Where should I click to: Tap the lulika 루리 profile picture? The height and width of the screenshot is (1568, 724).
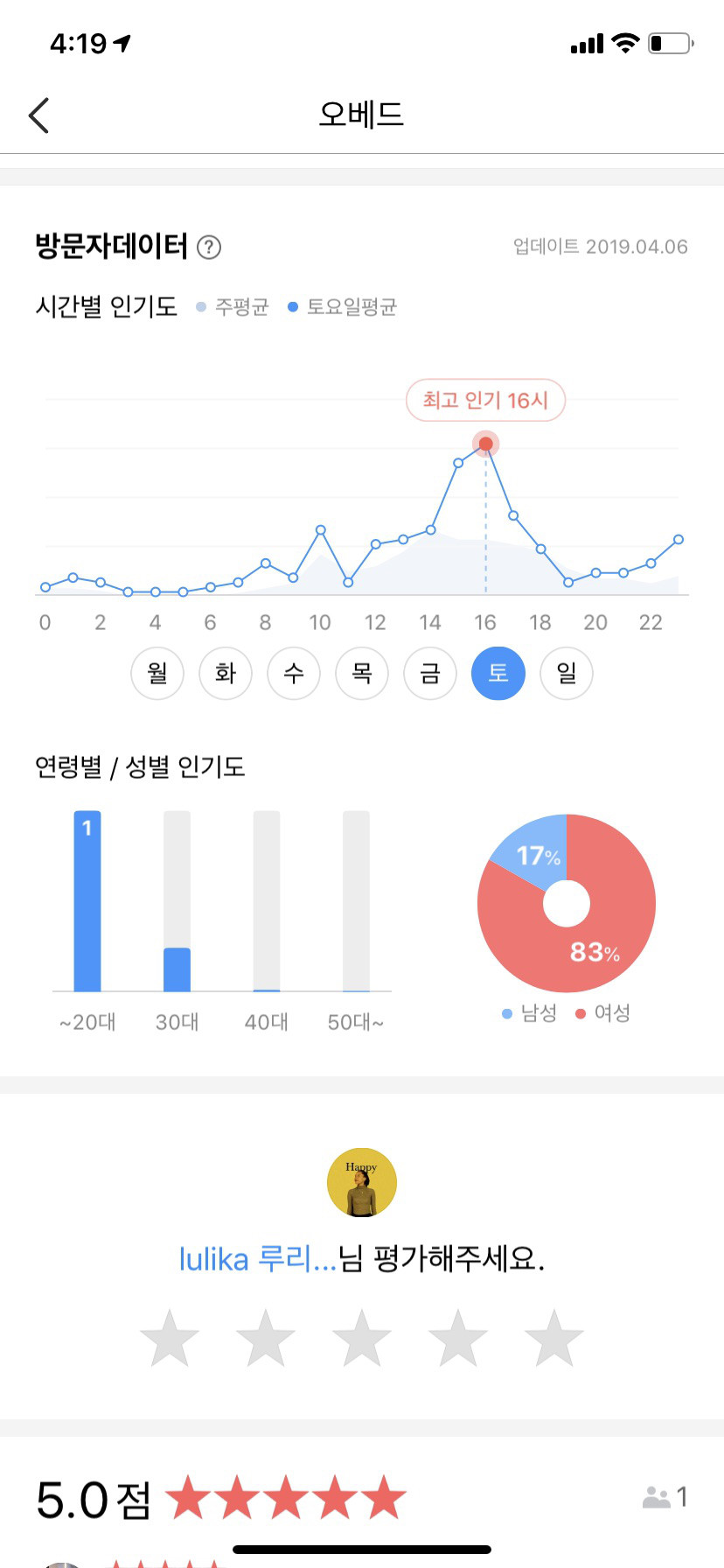(362, 1183)
